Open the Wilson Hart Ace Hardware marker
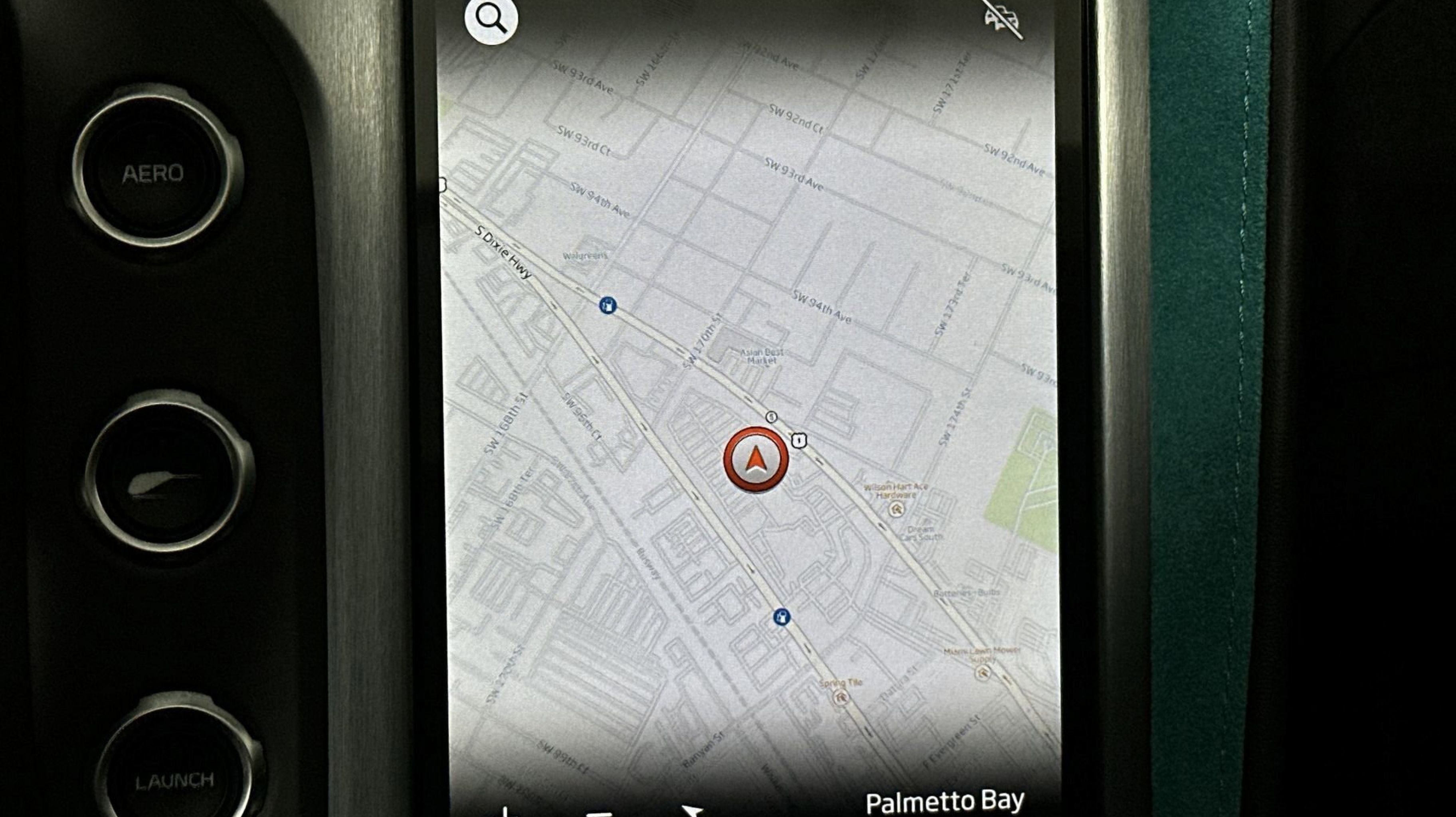The width and height of the screenshot is (1456, 817). coord(895,510)
